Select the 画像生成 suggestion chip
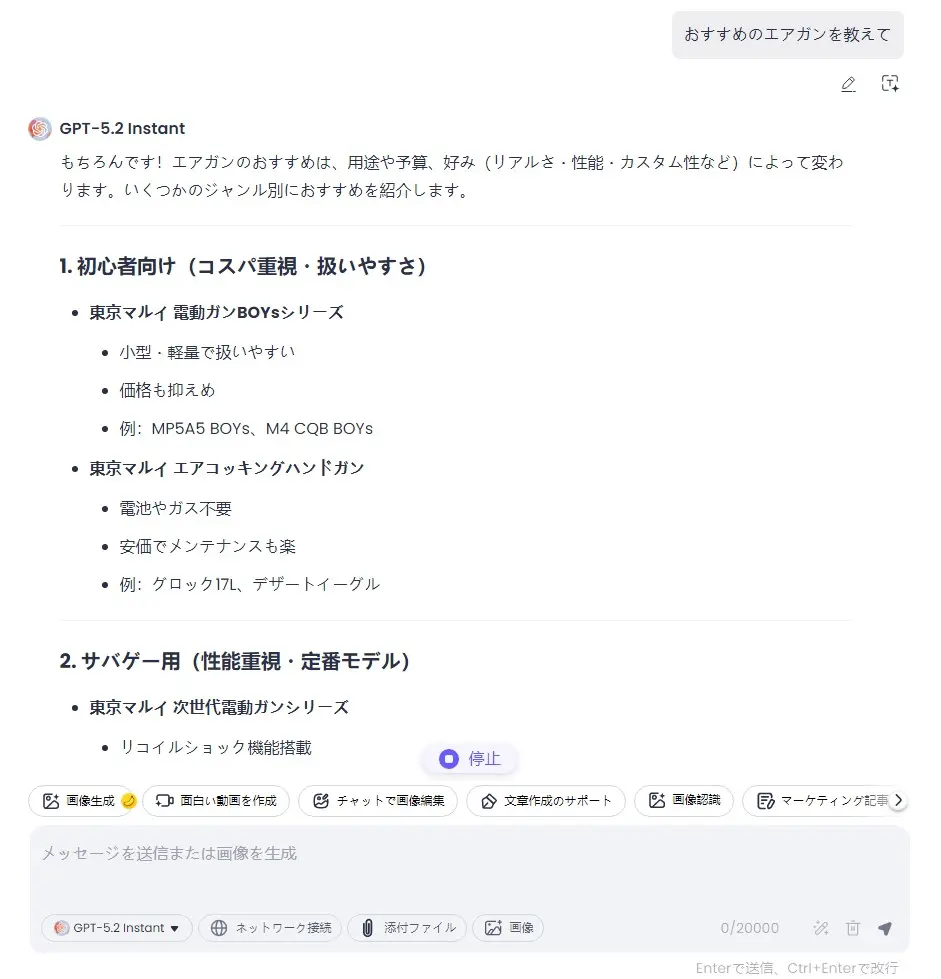Image resolution: width=941 pixels, height=979 pixels. coord(88,801)
